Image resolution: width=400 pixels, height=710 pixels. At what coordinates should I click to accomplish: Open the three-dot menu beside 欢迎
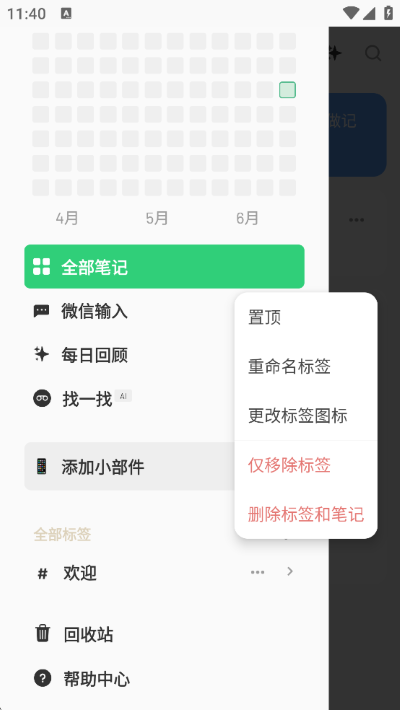click(258, 572)
